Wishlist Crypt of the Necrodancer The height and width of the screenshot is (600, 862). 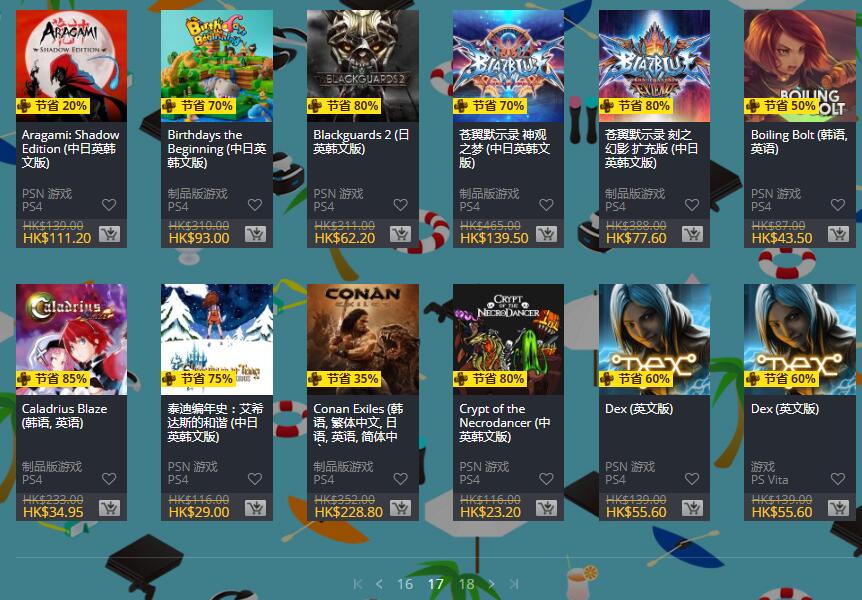tap(546, 479)
